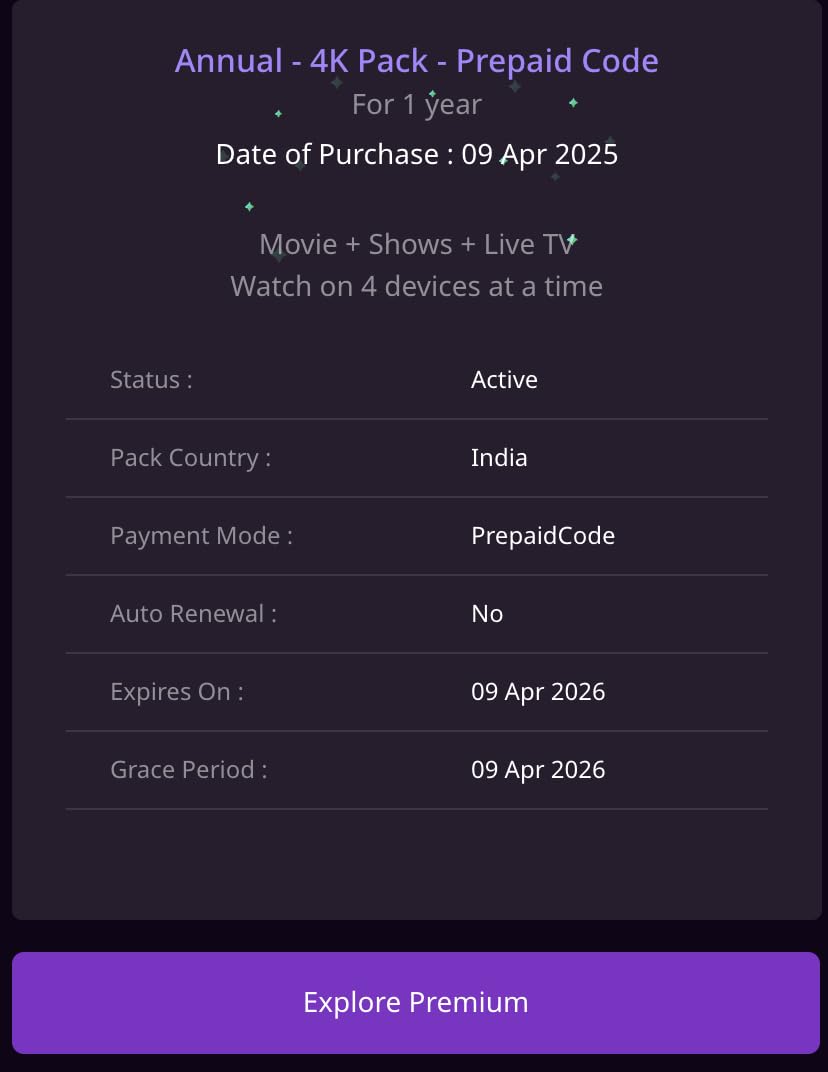Select the For 1 year label

pos(416,104)
